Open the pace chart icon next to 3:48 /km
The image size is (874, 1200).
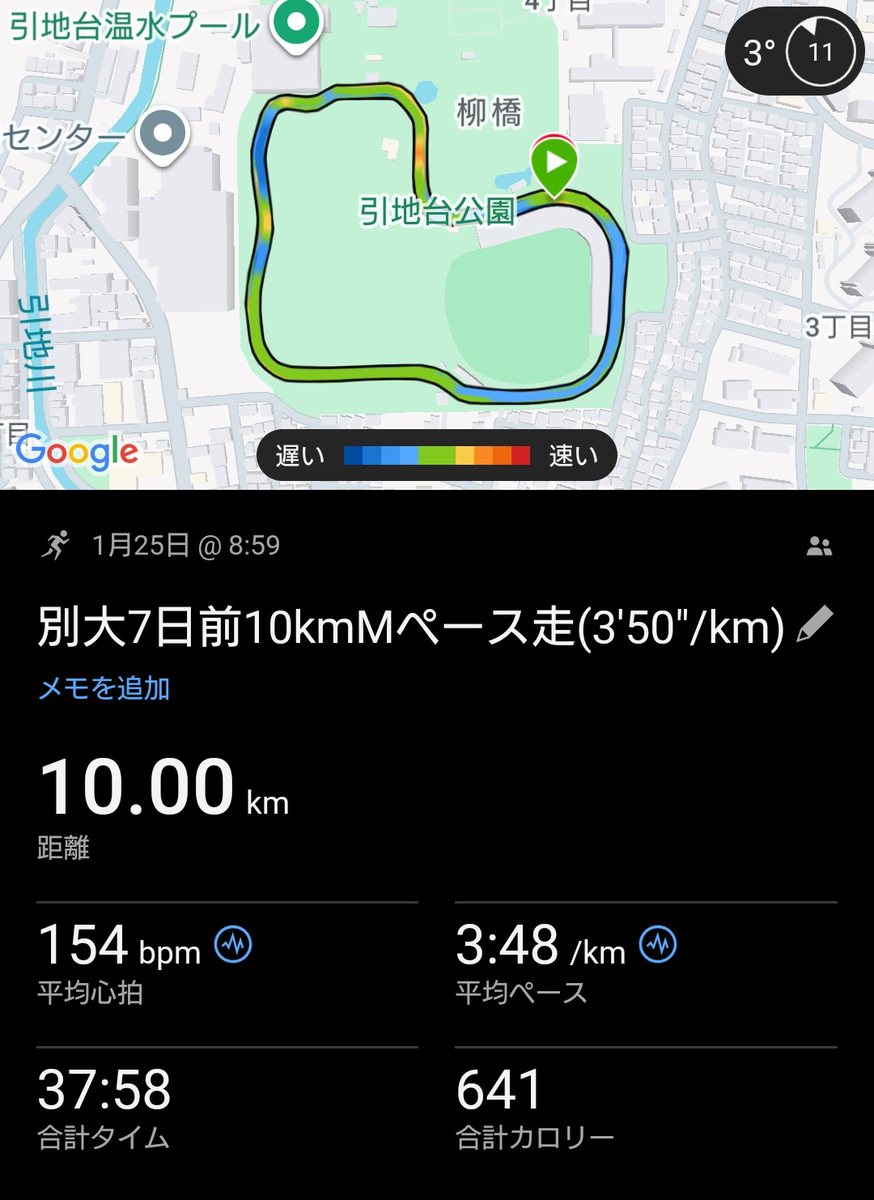659,944
